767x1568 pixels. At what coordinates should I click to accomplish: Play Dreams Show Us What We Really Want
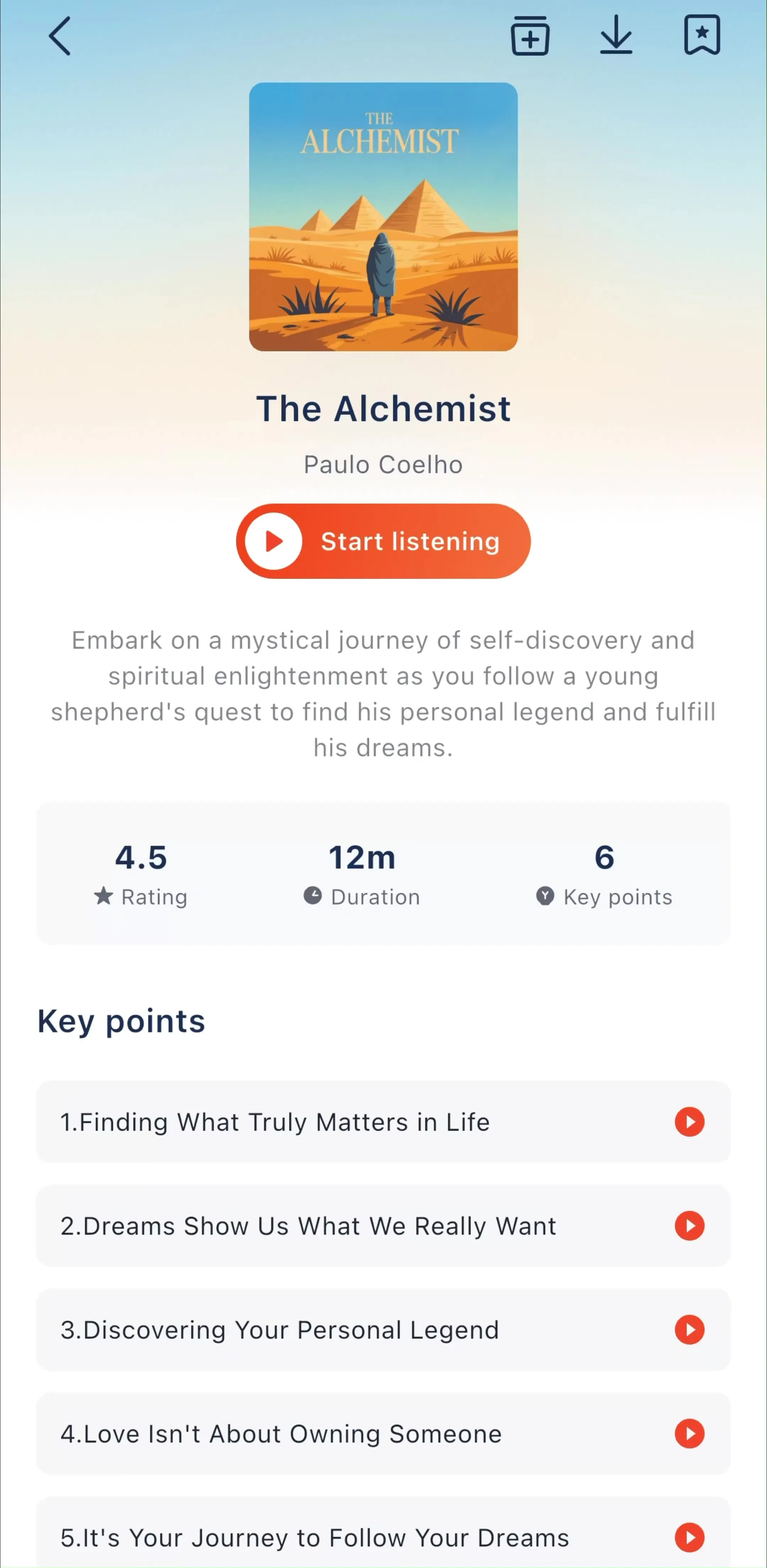point(689,1226)
